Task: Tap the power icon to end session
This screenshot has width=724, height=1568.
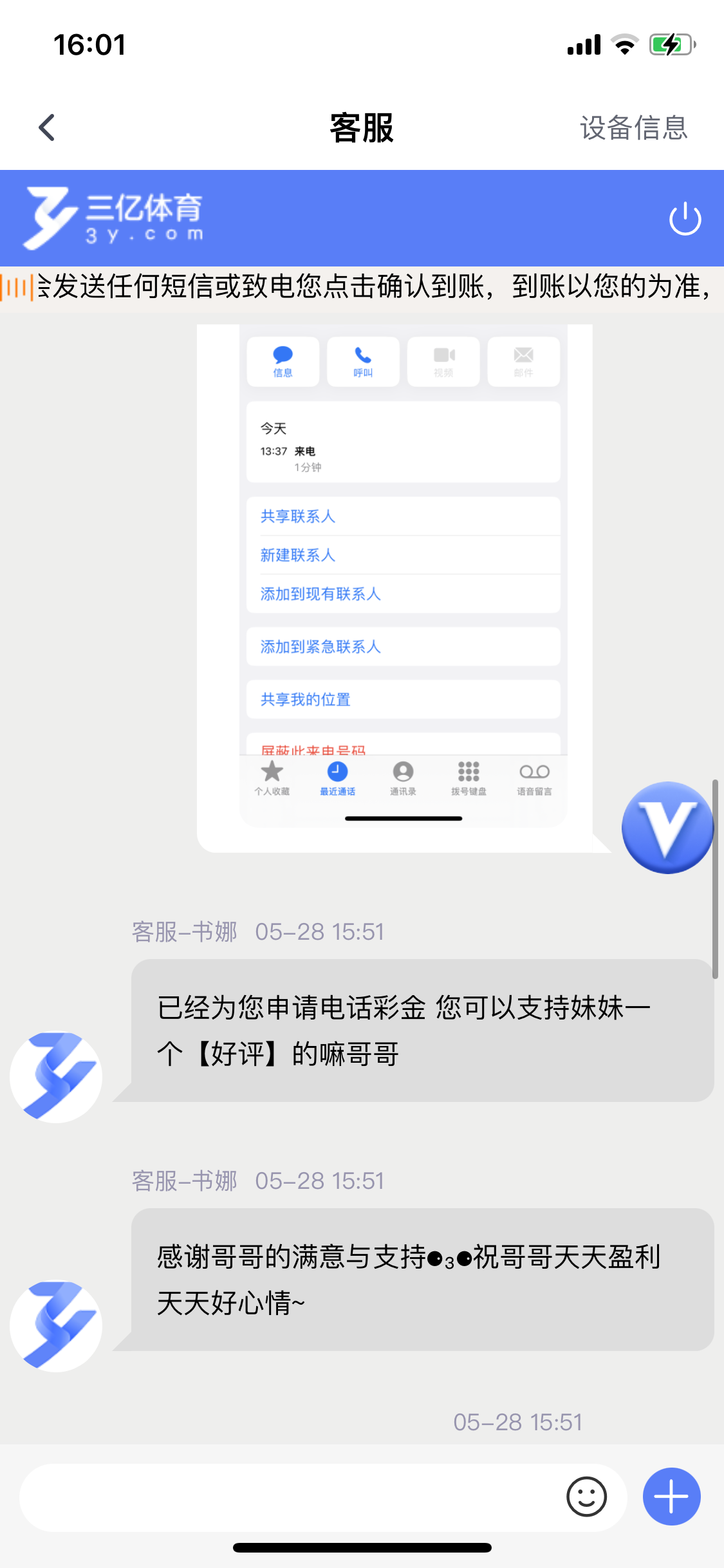Action: tap(685, 219)
